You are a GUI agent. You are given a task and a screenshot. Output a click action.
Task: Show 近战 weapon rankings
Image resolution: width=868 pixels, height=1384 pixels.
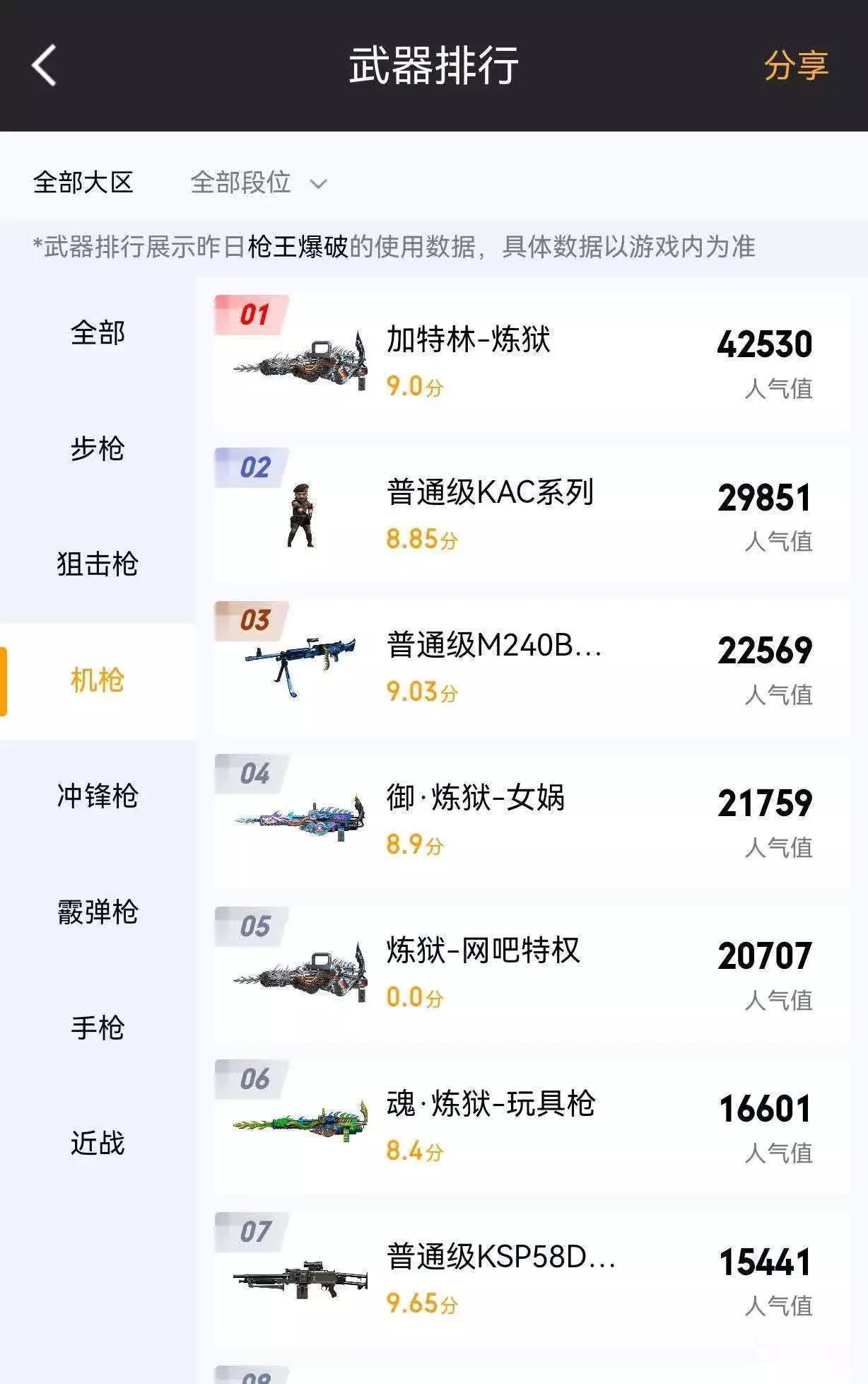pos(98,1144)
